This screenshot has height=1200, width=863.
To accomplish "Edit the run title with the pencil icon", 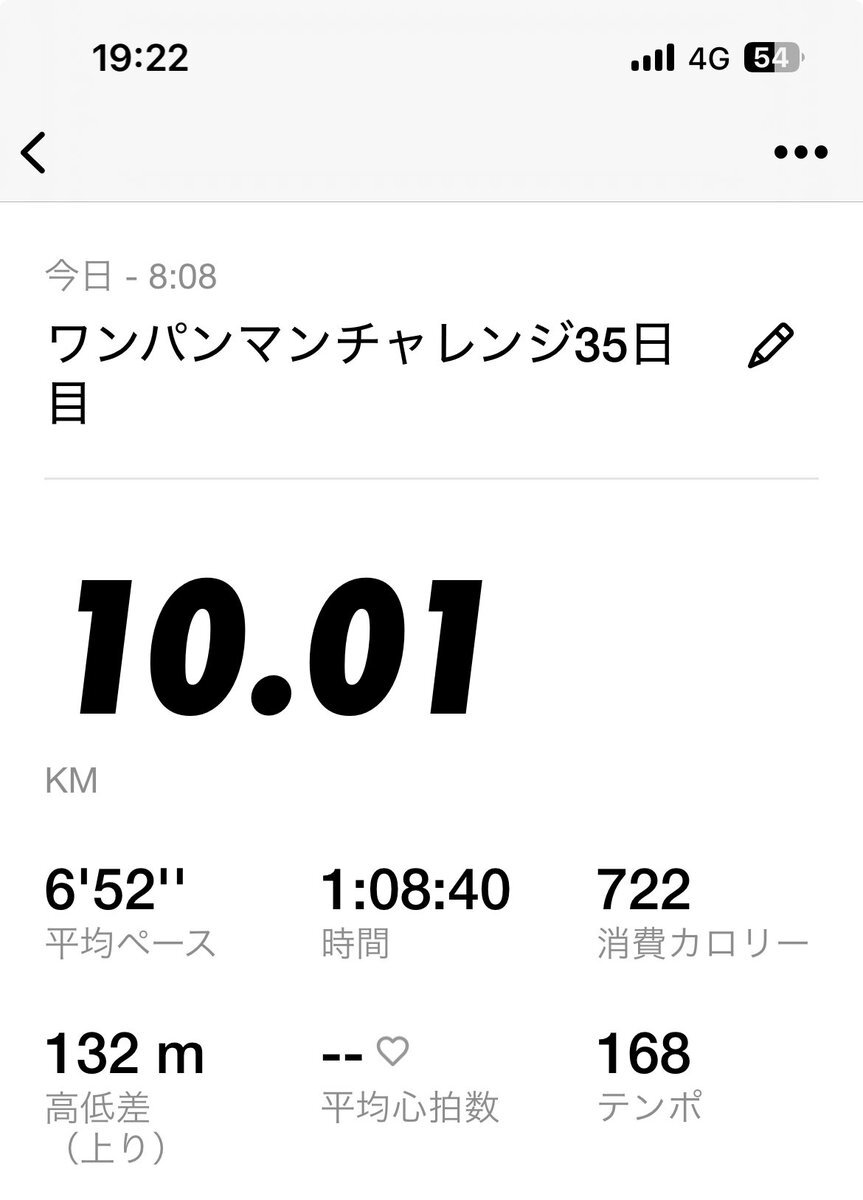I will pos(770,346).
